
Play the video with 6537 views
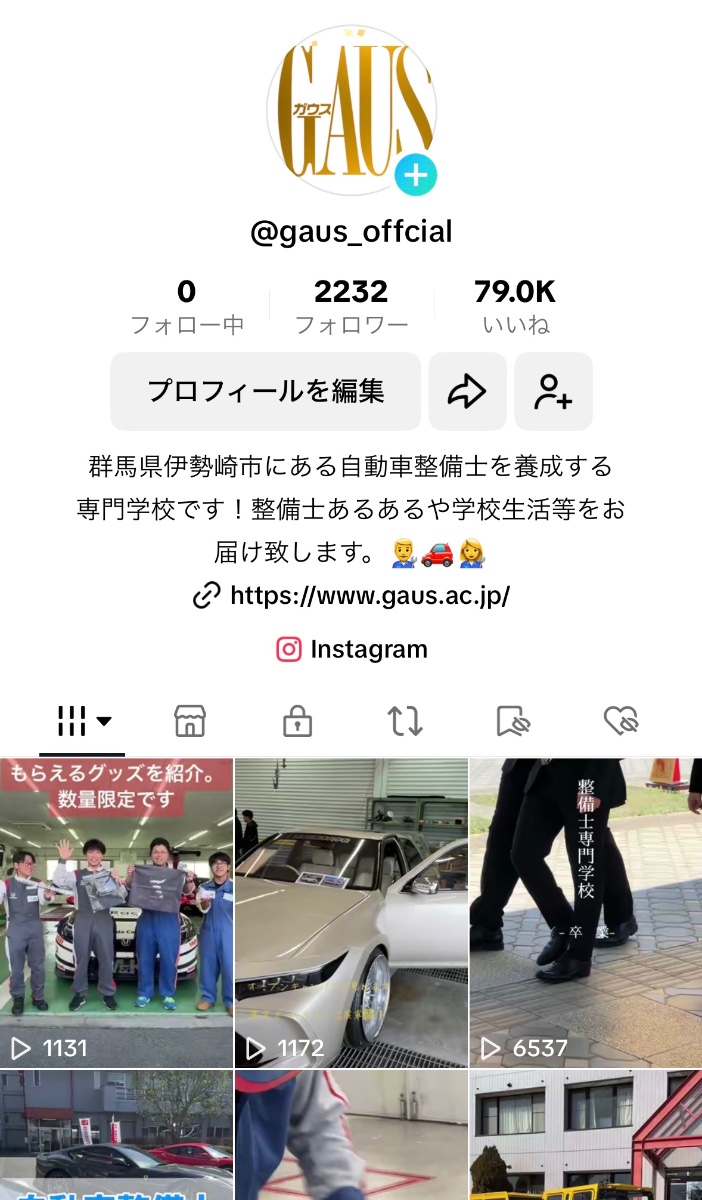point(586,912)
